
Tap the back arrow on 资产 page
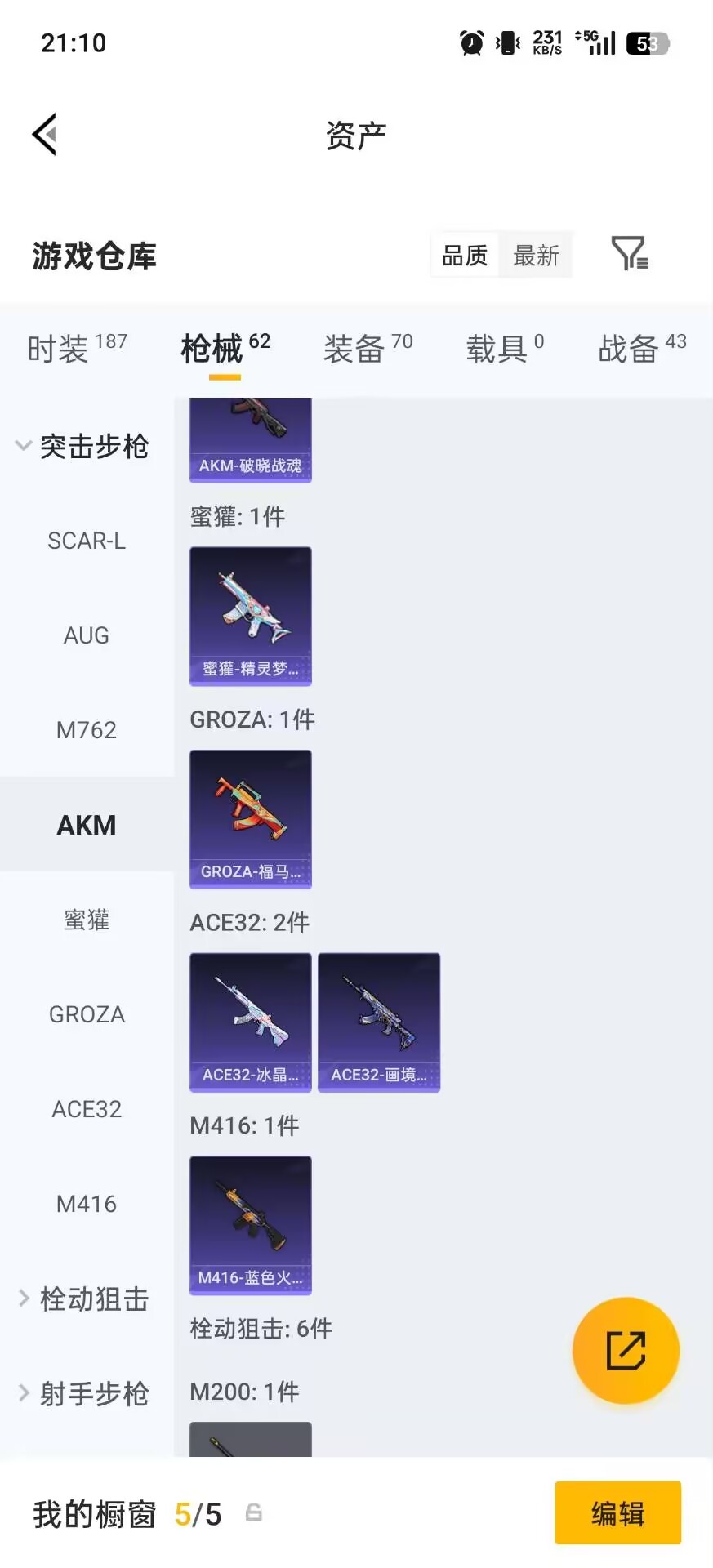[x=45, y=133]
